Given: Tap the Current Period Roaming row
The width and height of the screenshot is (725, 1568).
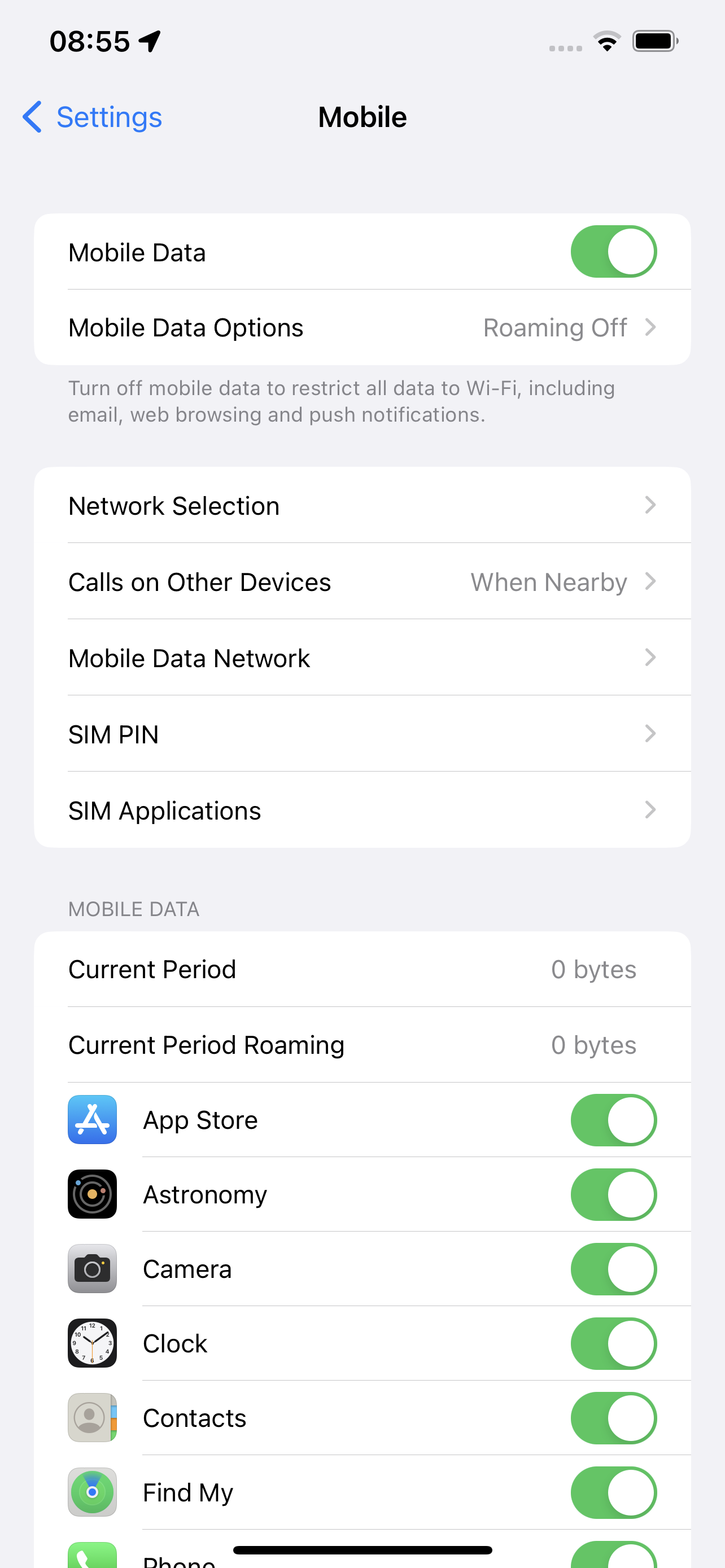Looking at the screenshot, I should (362, 1045).
